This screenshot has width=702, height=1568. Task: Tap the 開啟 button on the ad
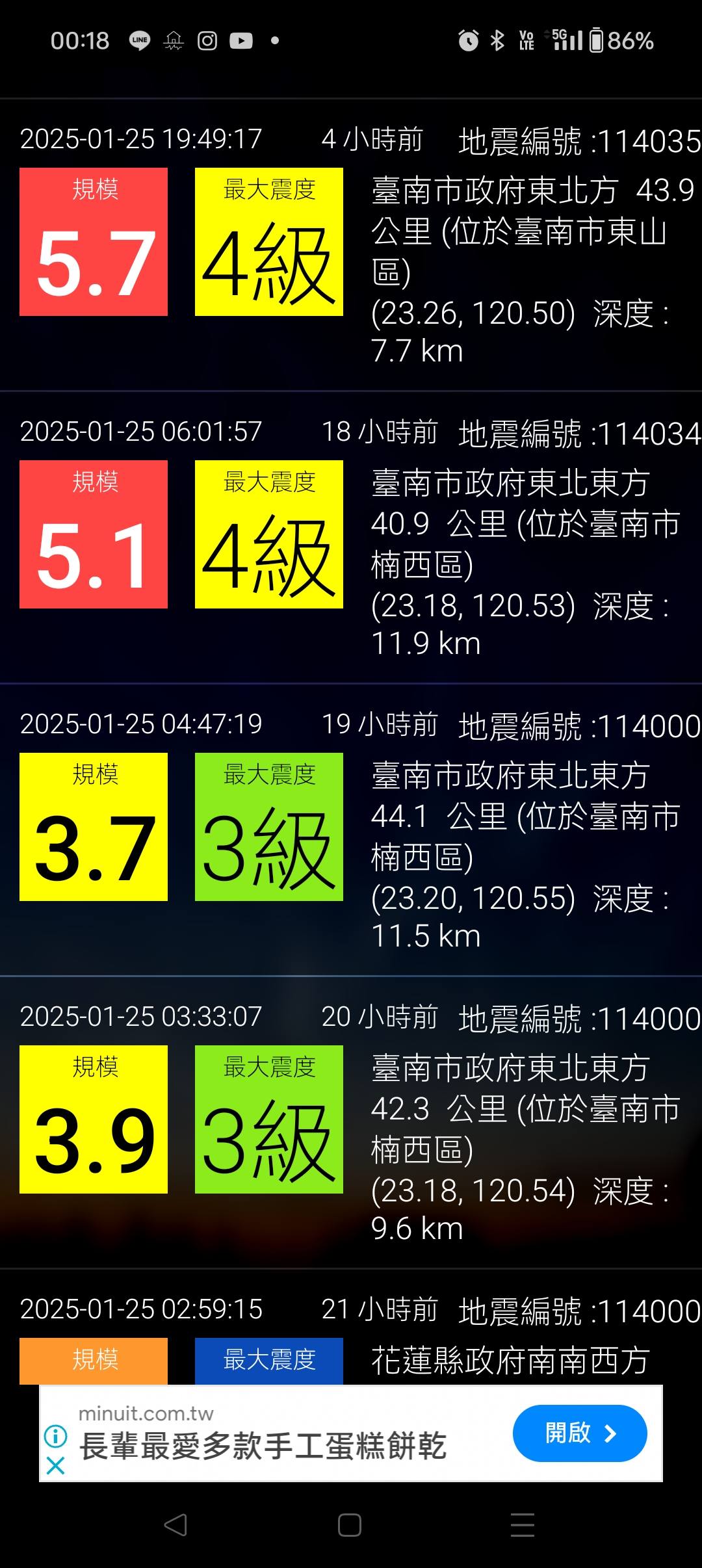[x=580, y=1433]
